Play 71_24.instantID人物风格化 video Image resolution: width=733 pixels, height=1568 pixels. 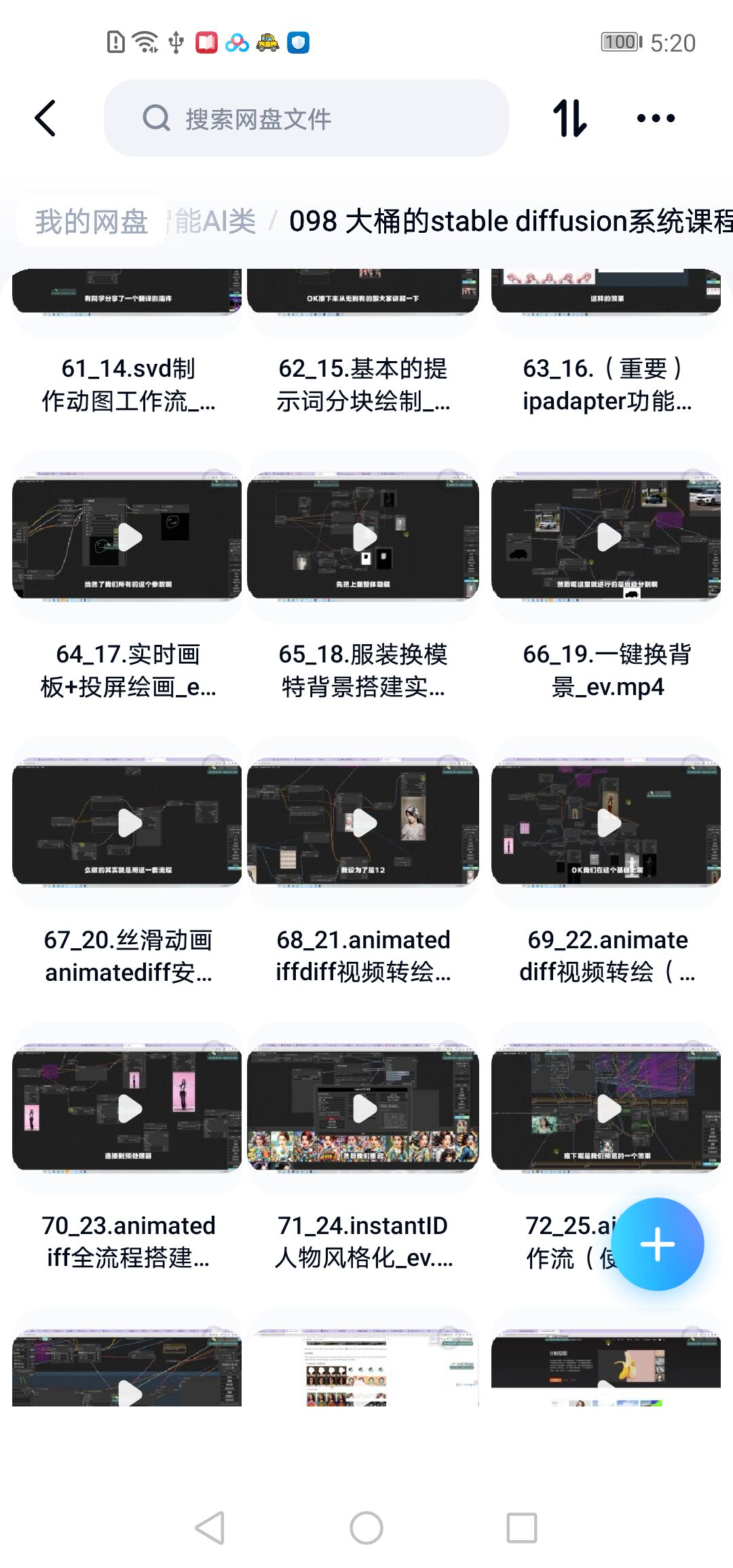[x=363, y=1109]
